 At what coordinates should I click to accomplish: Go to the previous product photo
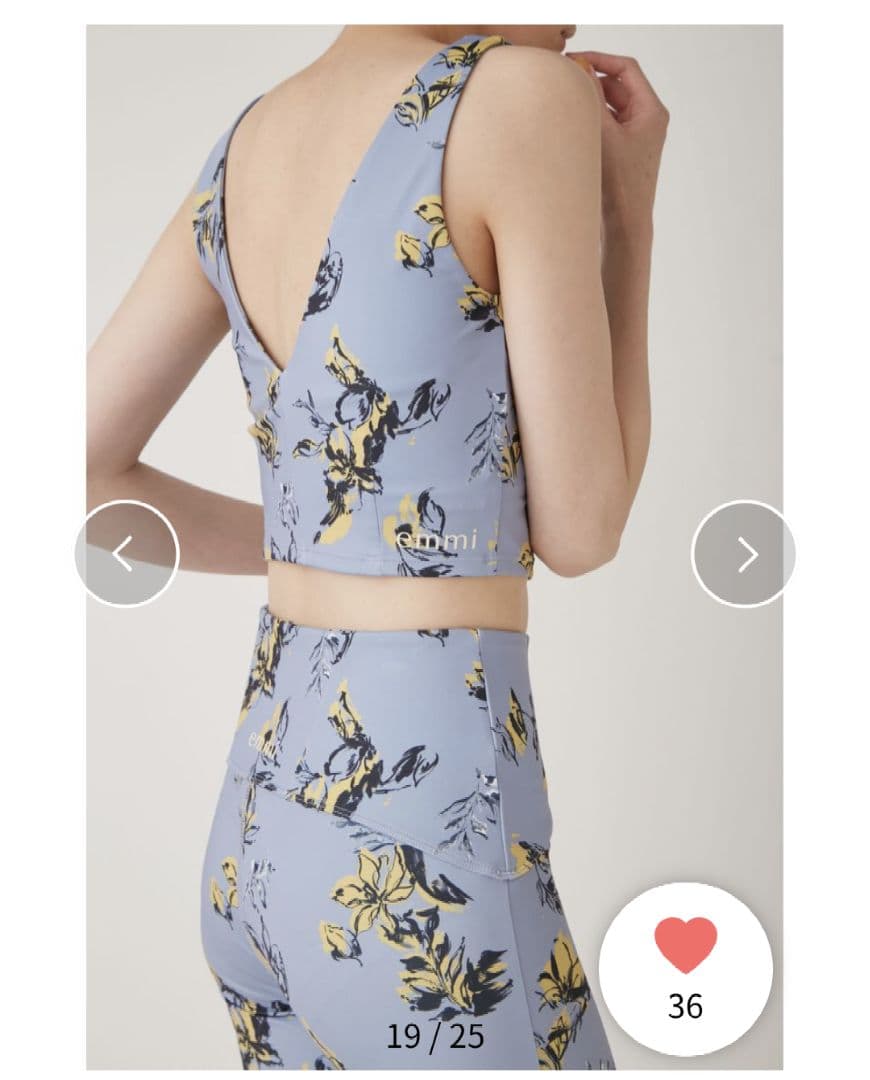pyautogui.click(x=126, y=553)
